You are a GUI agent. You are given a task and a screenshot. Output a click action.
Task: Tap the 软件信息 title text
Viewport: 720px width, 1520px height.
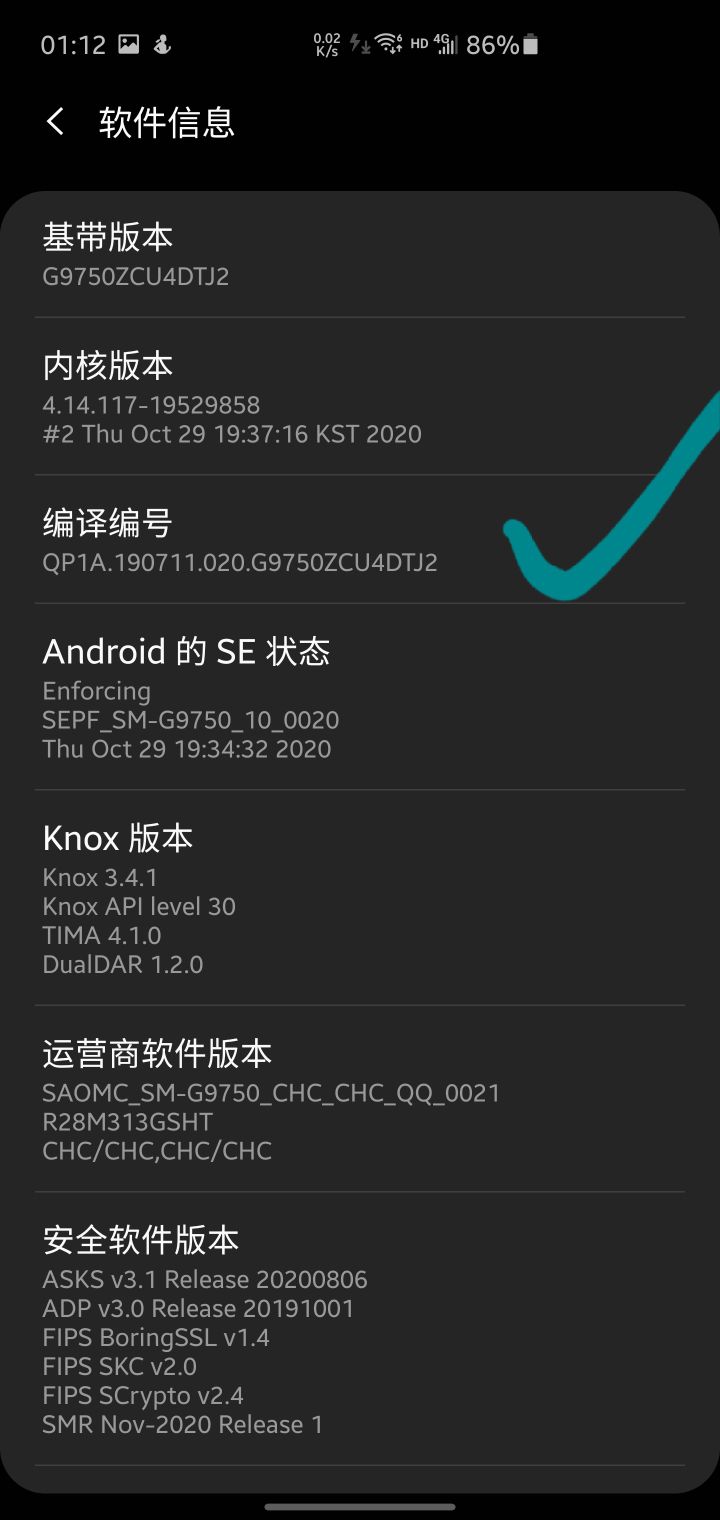(165, 121)
